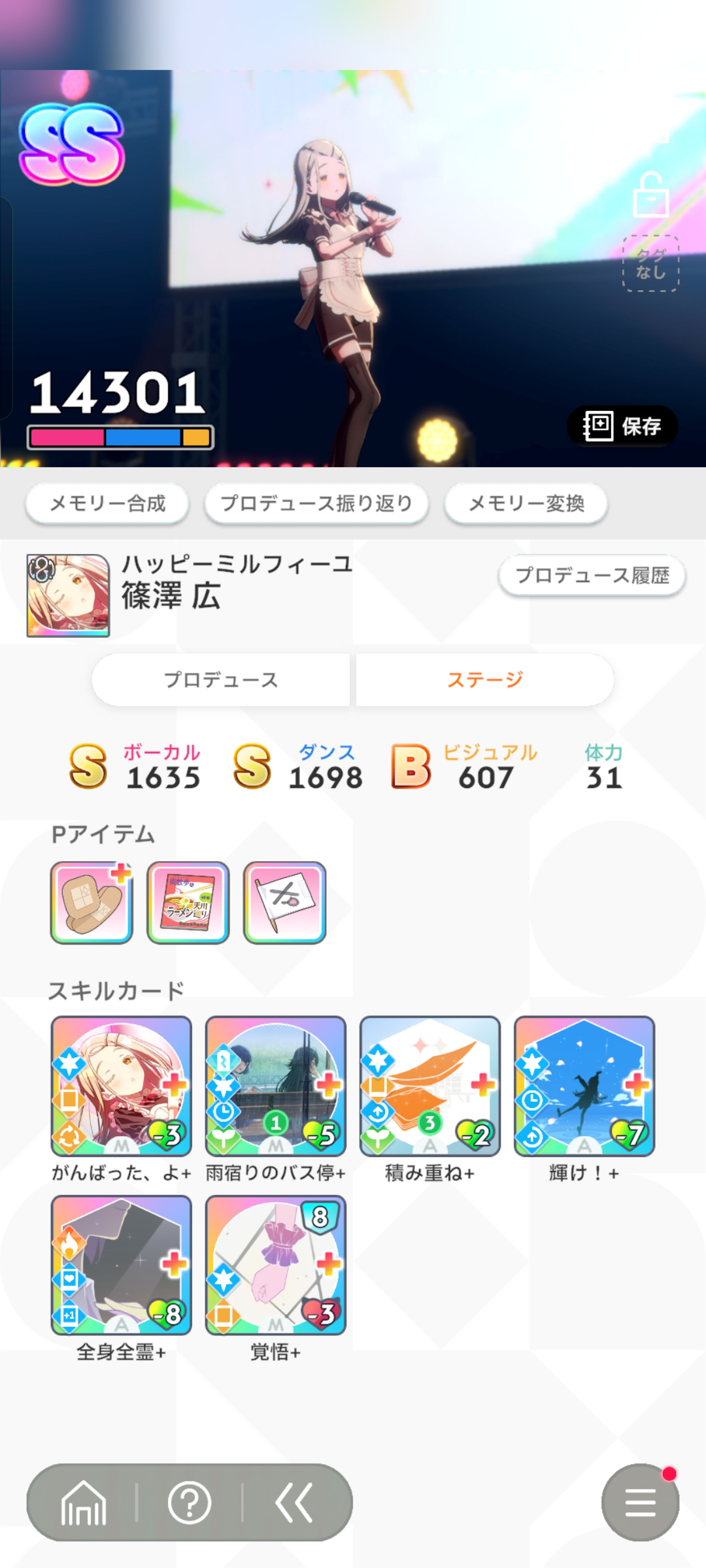706x1568 pixels.
Task: Switch to the プロデュース tab
Action: [x=221, y=679]
